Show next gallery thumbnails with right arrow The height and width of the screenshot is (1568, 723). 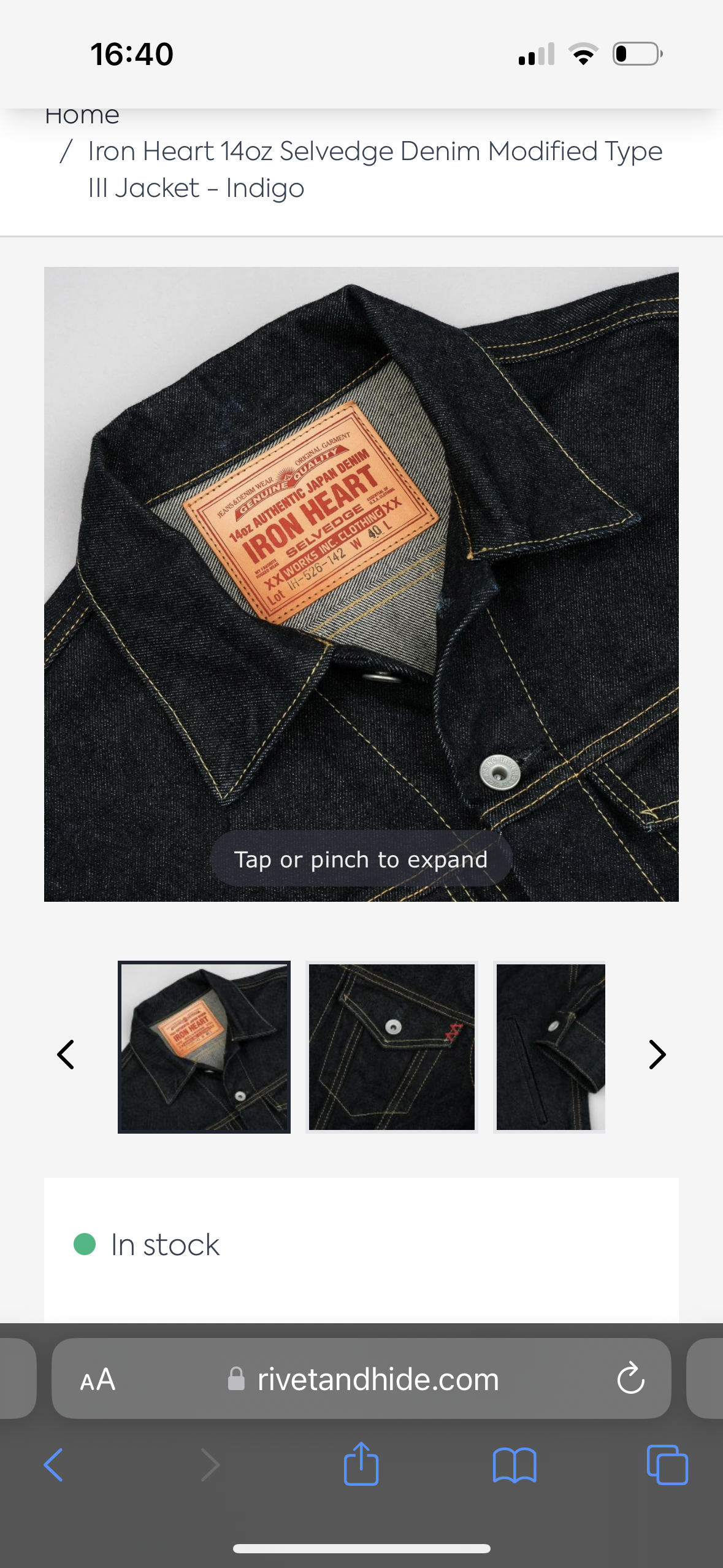point(657,1055)
